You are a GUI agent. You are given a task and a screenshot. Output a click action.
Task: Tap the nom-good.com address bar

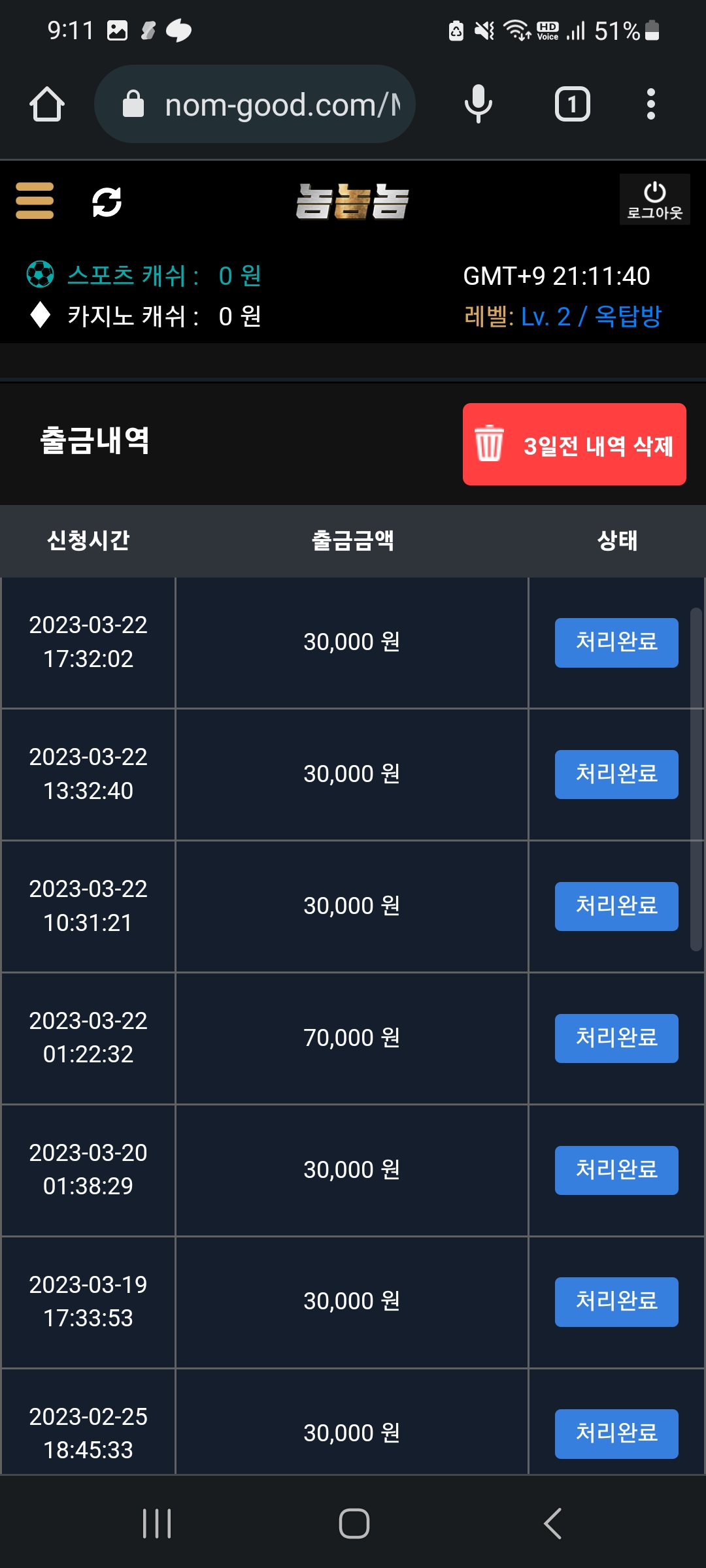[255, 105]
